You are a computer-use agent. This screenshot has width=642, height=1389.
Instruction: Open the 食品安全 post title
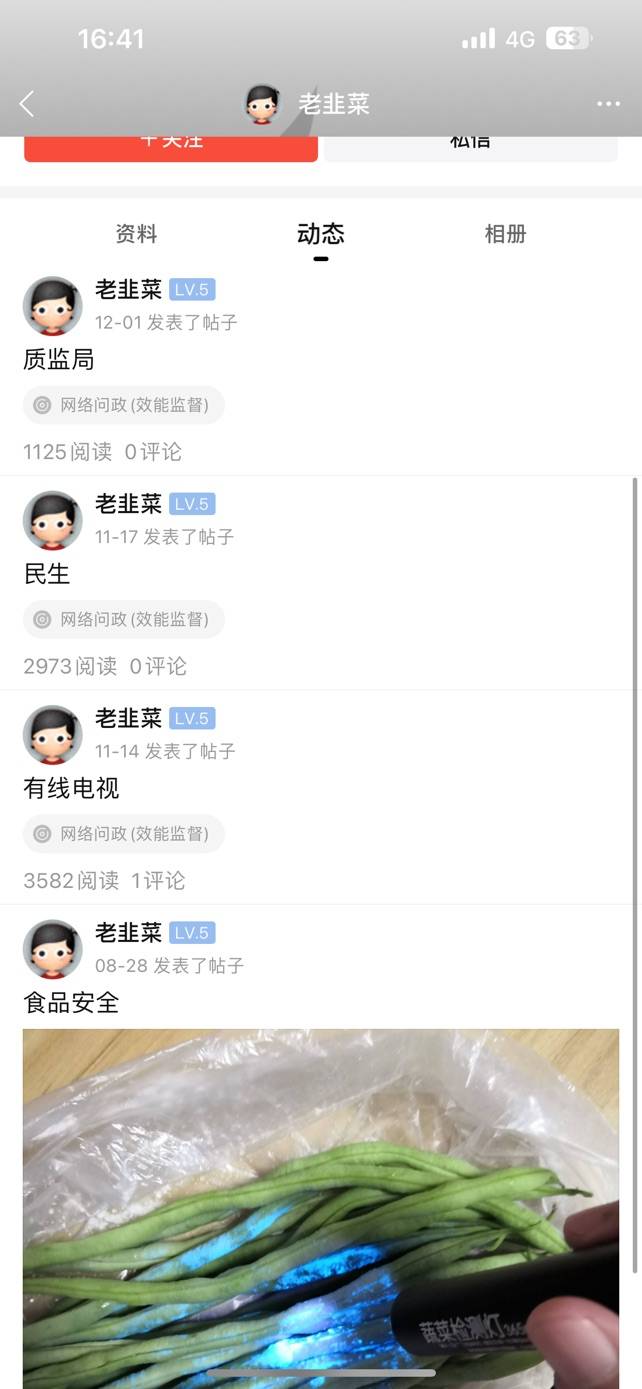71,1002
